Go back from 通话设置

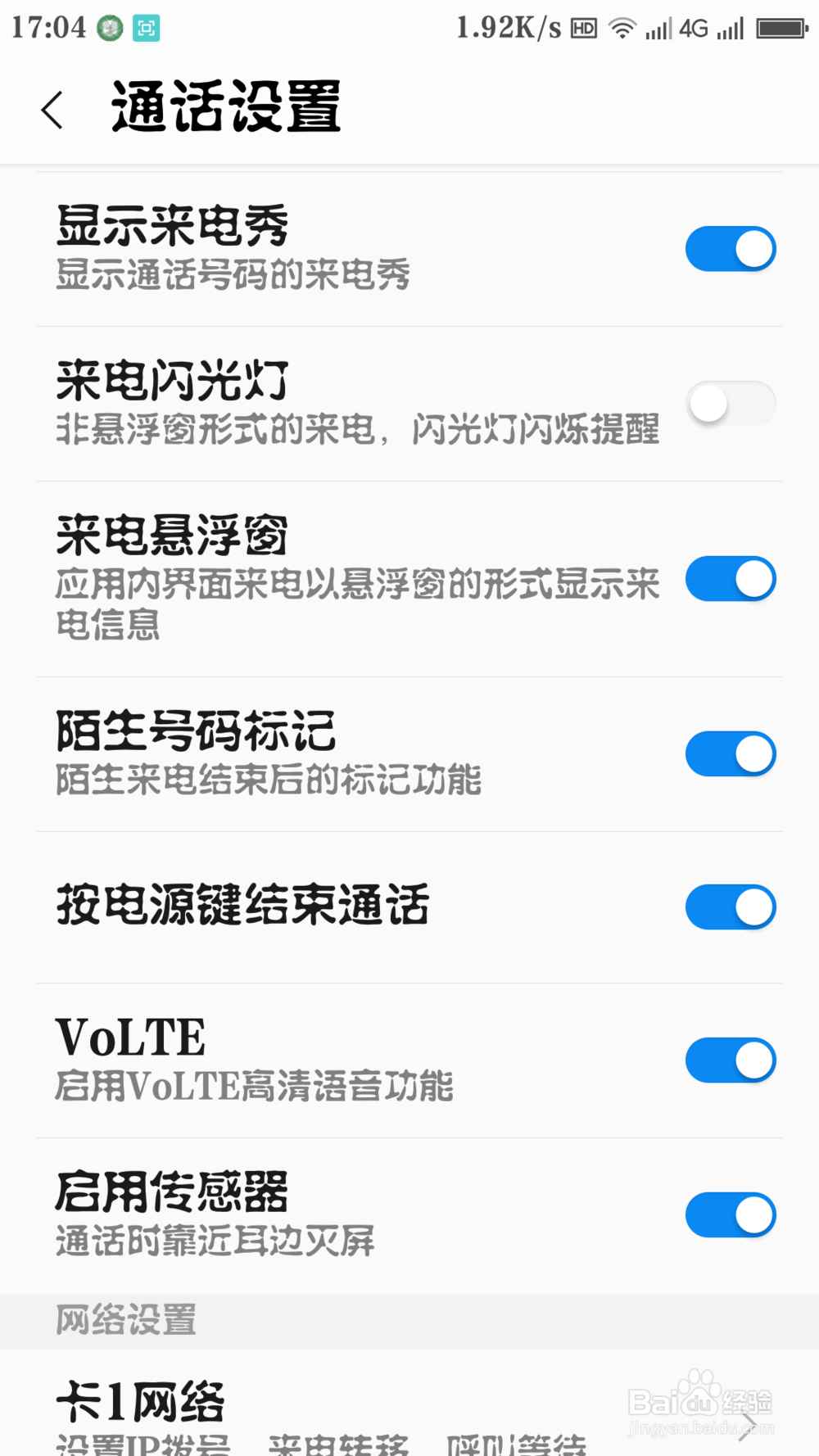click(52, 110)
